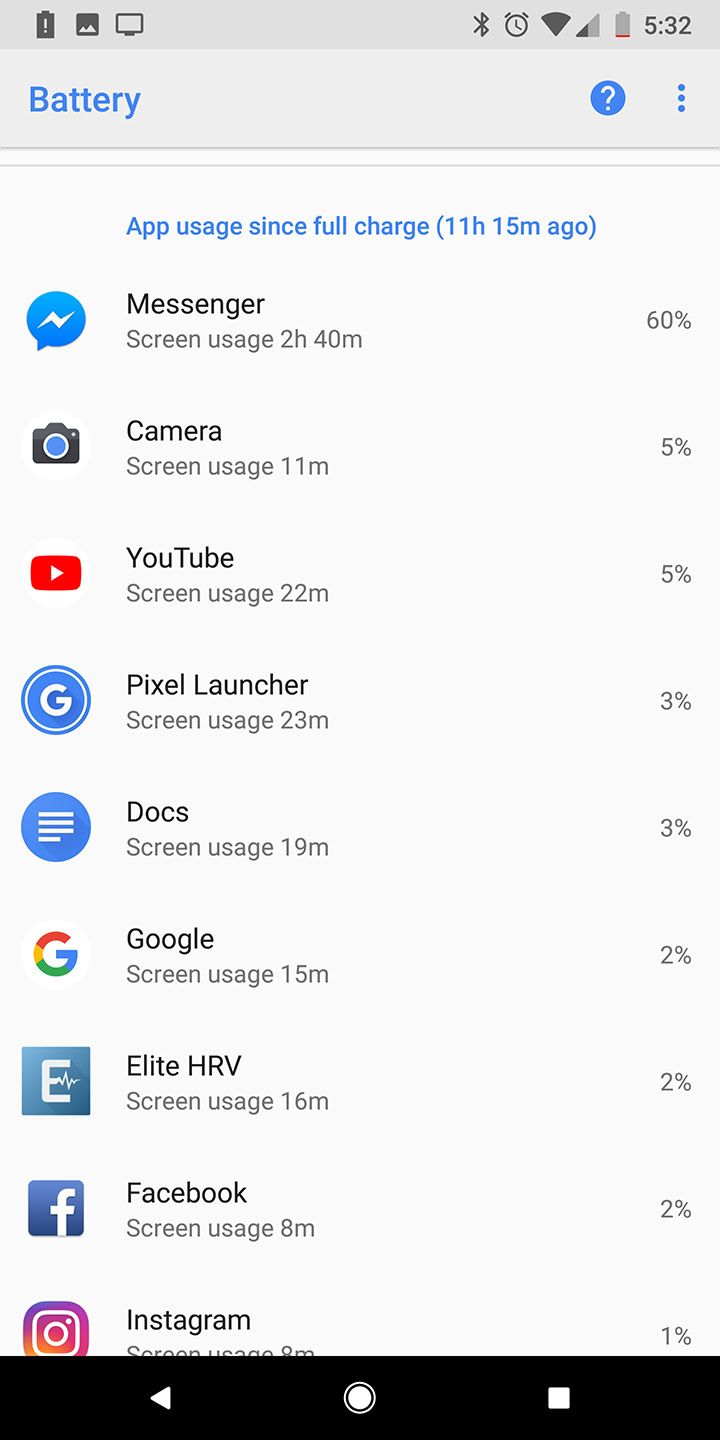Open Pixel Launcher usage details
720x1440 pixels.
[x=360, y=702]
